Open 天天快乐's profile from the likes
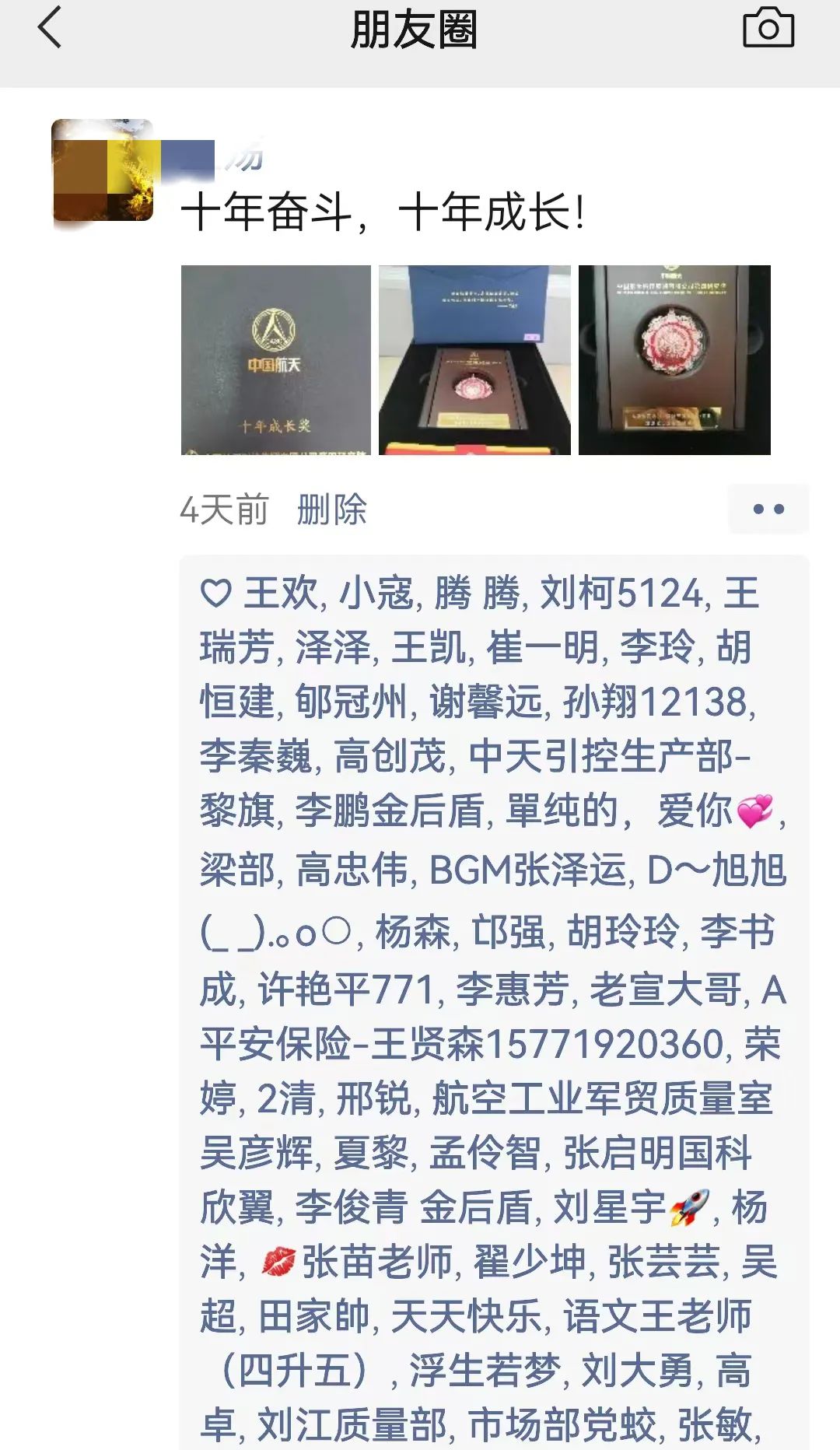The image size is (840, 1450). point(465,1317)
